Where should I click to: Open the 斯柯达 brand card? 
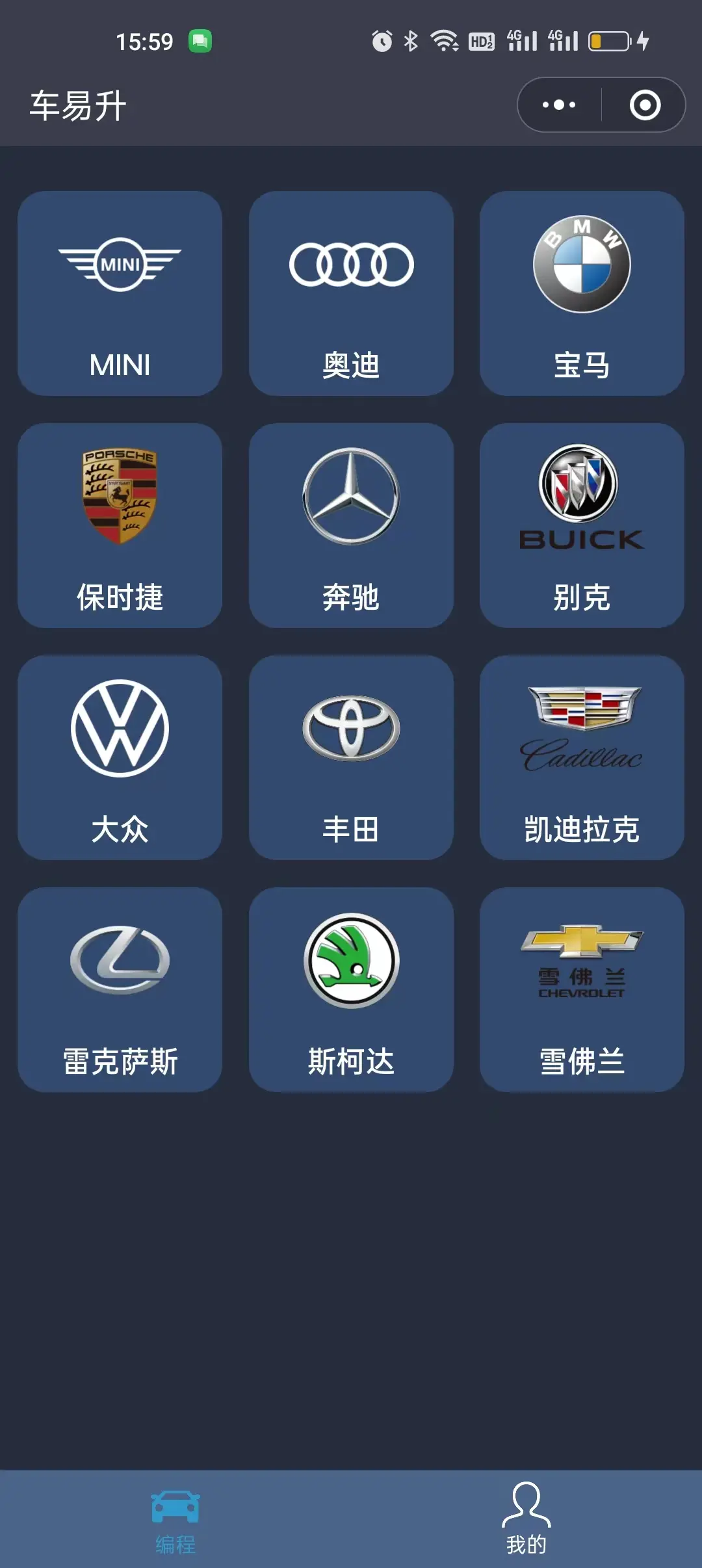tap(351, 989)
